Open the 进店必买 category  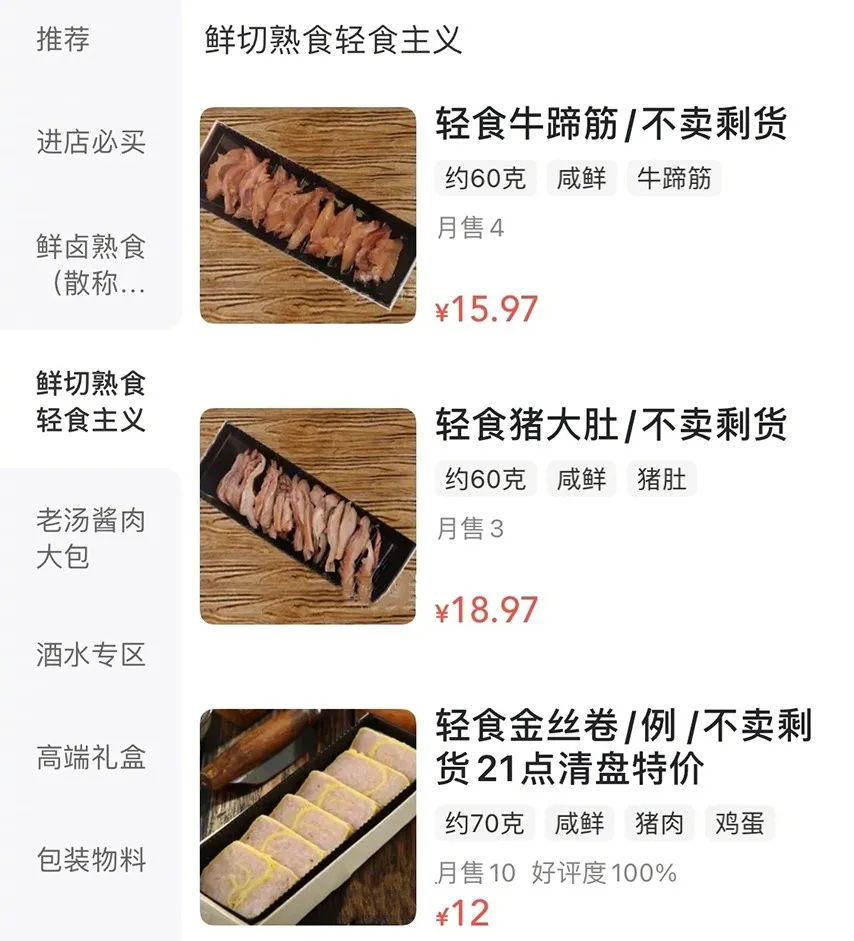(91, 142)
